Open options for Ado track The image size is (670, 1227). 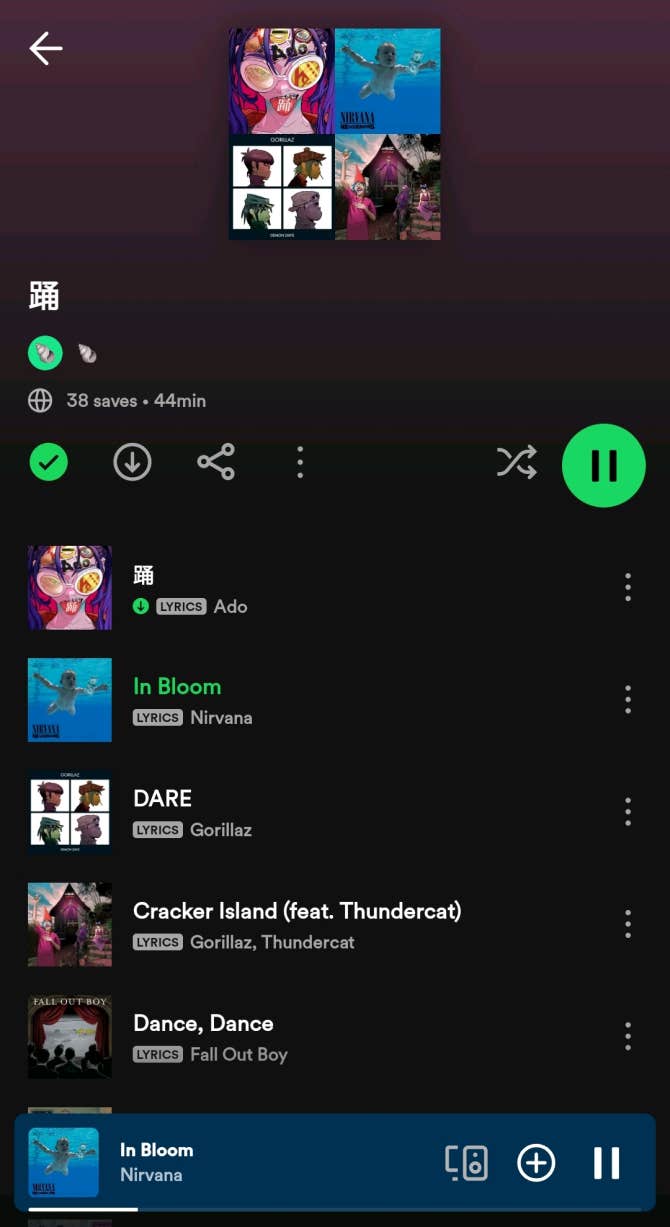pos(628,587)
